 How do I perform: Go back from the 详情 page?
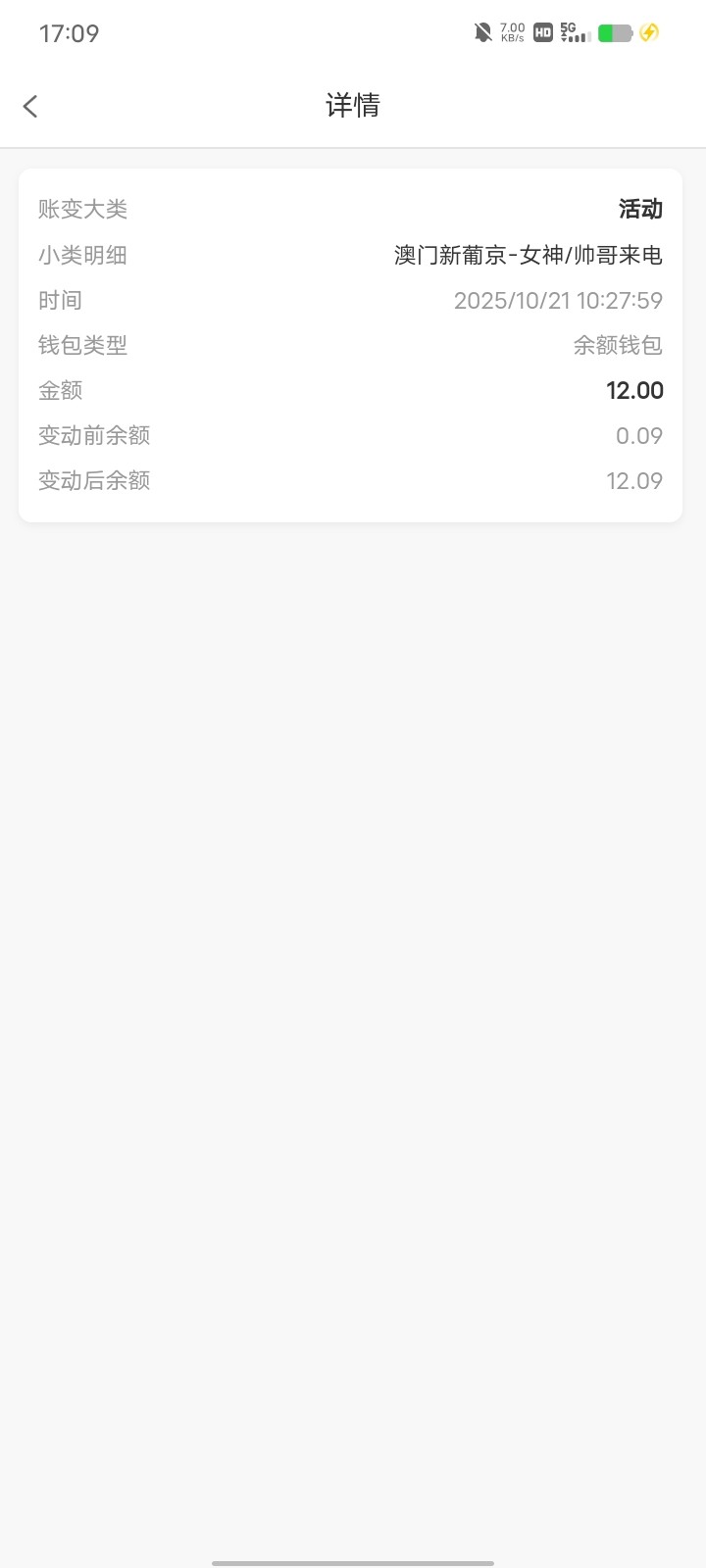click(30, 106)
